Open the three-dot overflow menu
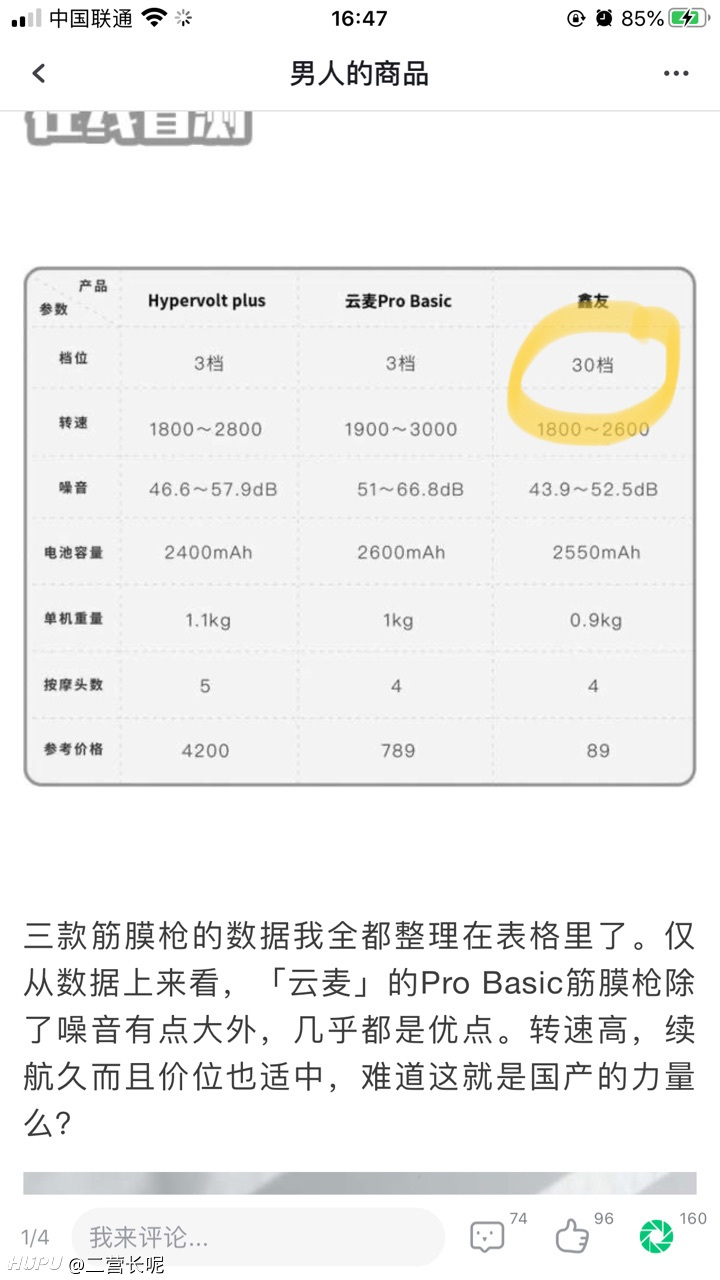The width and height of the screenshot is (720, 1280). (677, 74)
